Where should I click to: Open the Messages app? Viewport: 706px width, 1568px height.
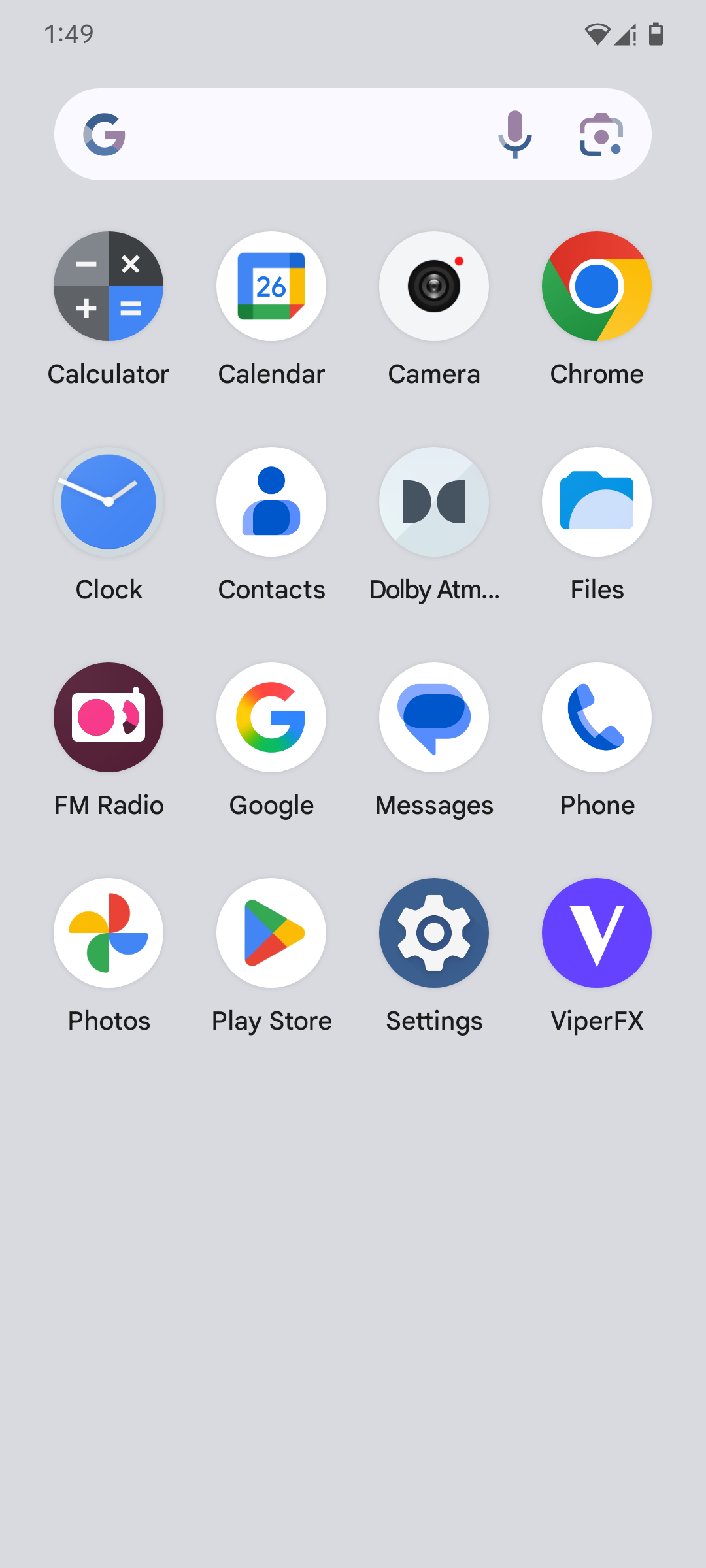(x=434, y=717)
